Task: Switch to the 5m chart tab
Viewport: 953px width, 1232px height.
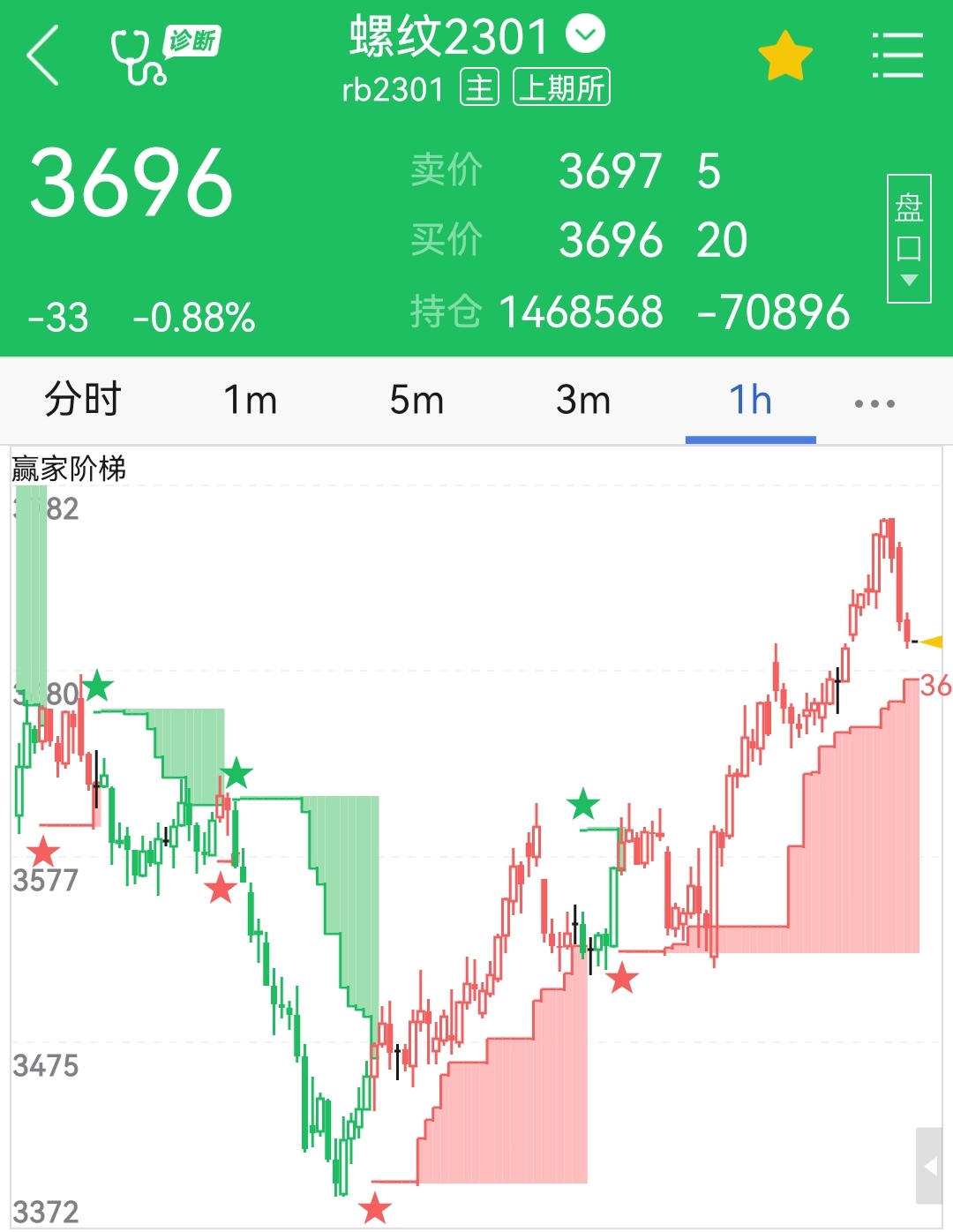Action: click(x=415, y=402)
